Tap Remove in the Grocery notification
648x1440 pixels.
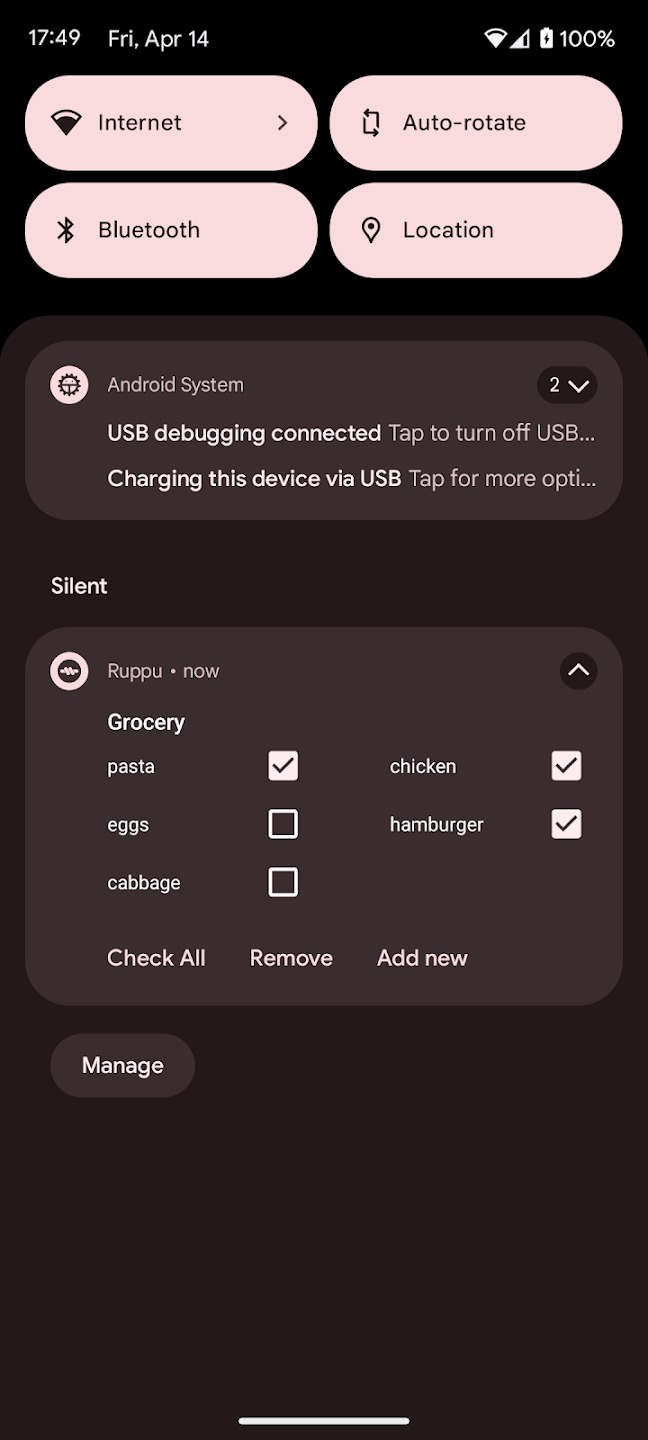coord(291,958)
